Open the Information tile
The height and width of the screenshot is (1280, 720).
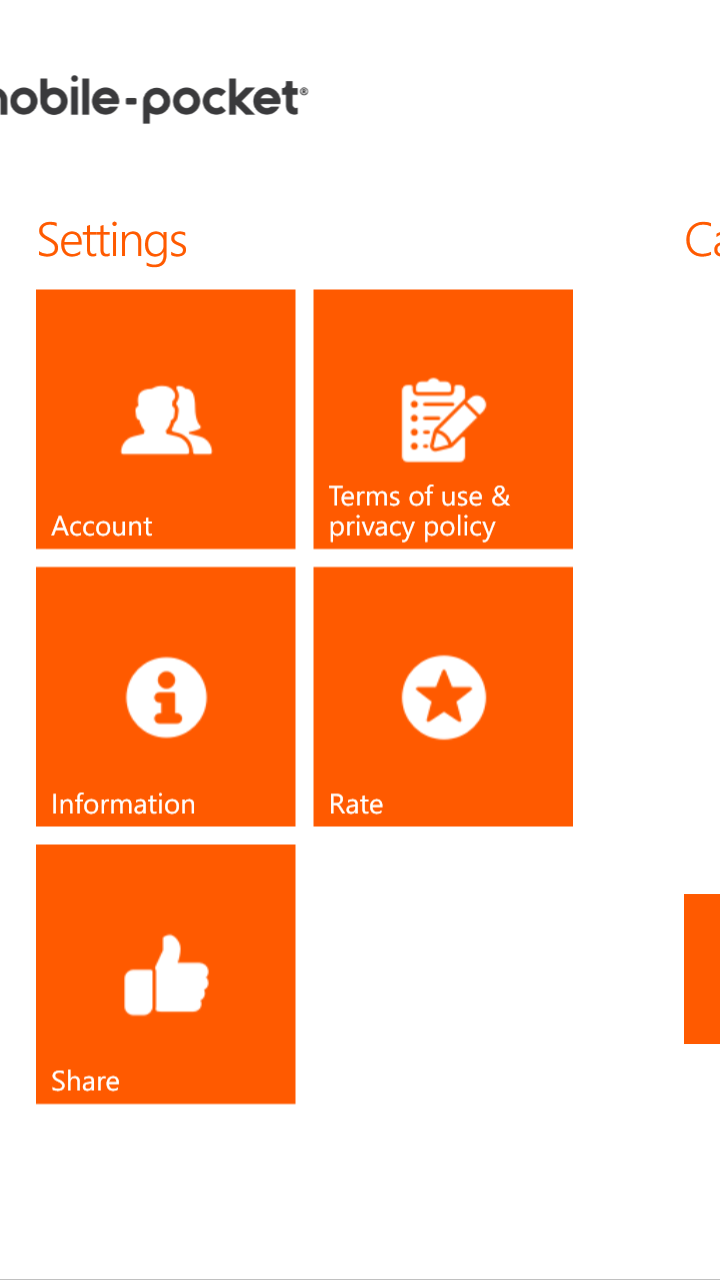tap(165, 696)
